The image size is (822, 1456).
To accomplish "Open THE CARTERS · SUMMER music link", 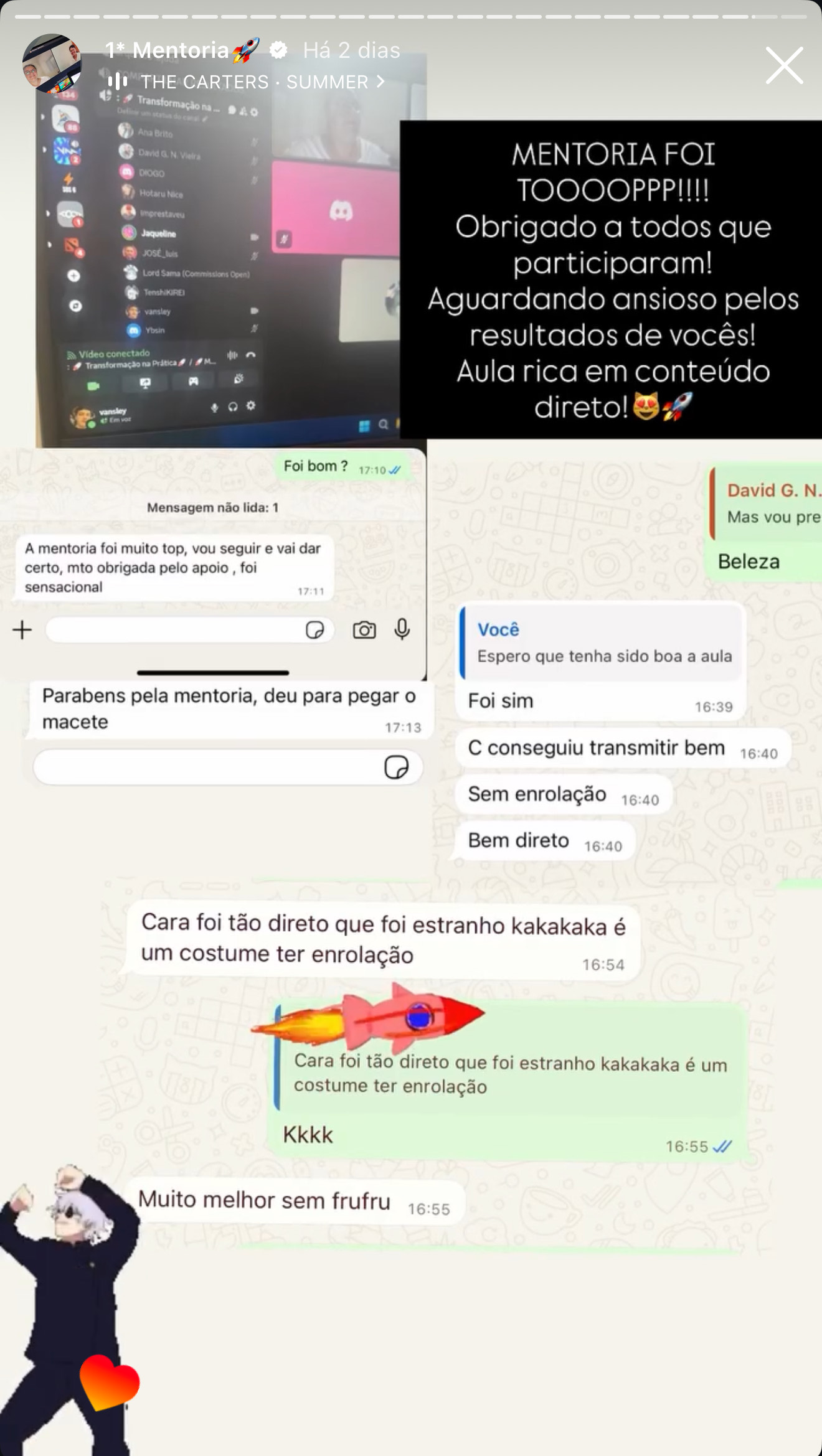I will (254, 82).
